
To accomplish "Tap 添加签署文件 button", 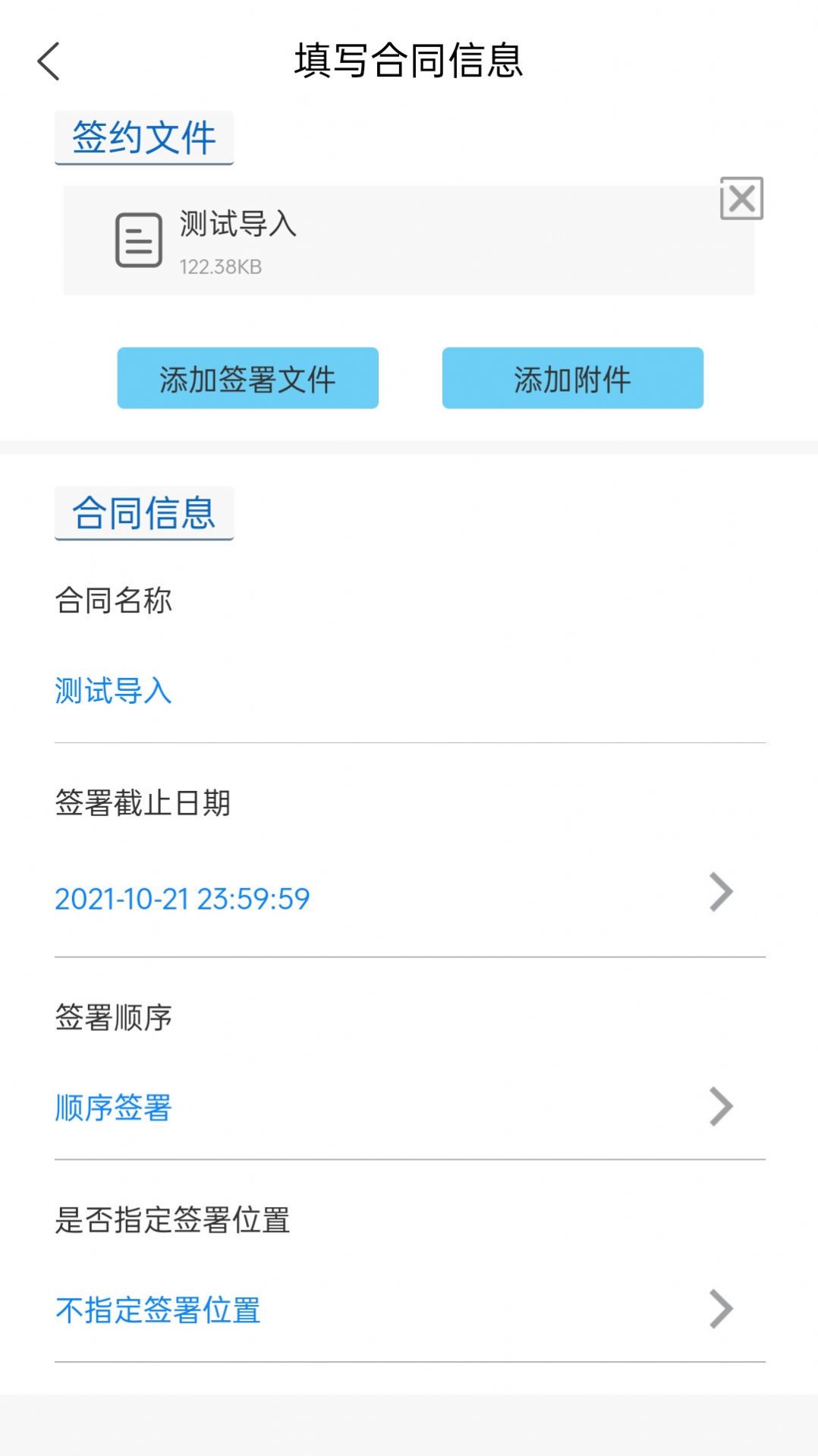I will click(x=247, y=378).
